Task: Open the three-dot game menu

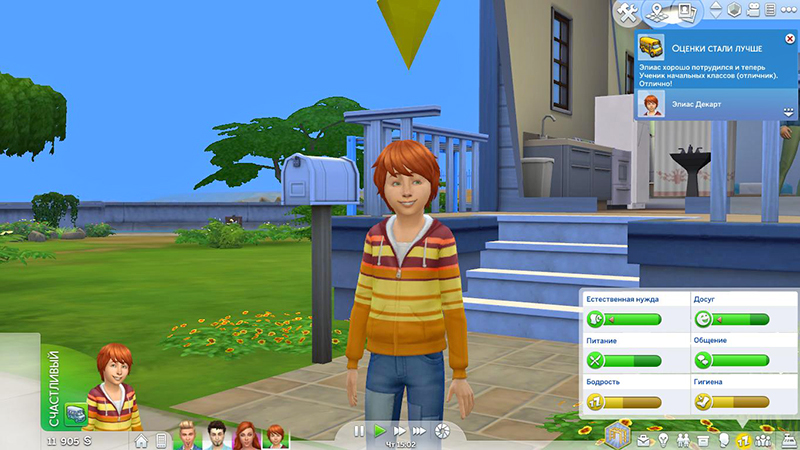Action: coord(788,10)
